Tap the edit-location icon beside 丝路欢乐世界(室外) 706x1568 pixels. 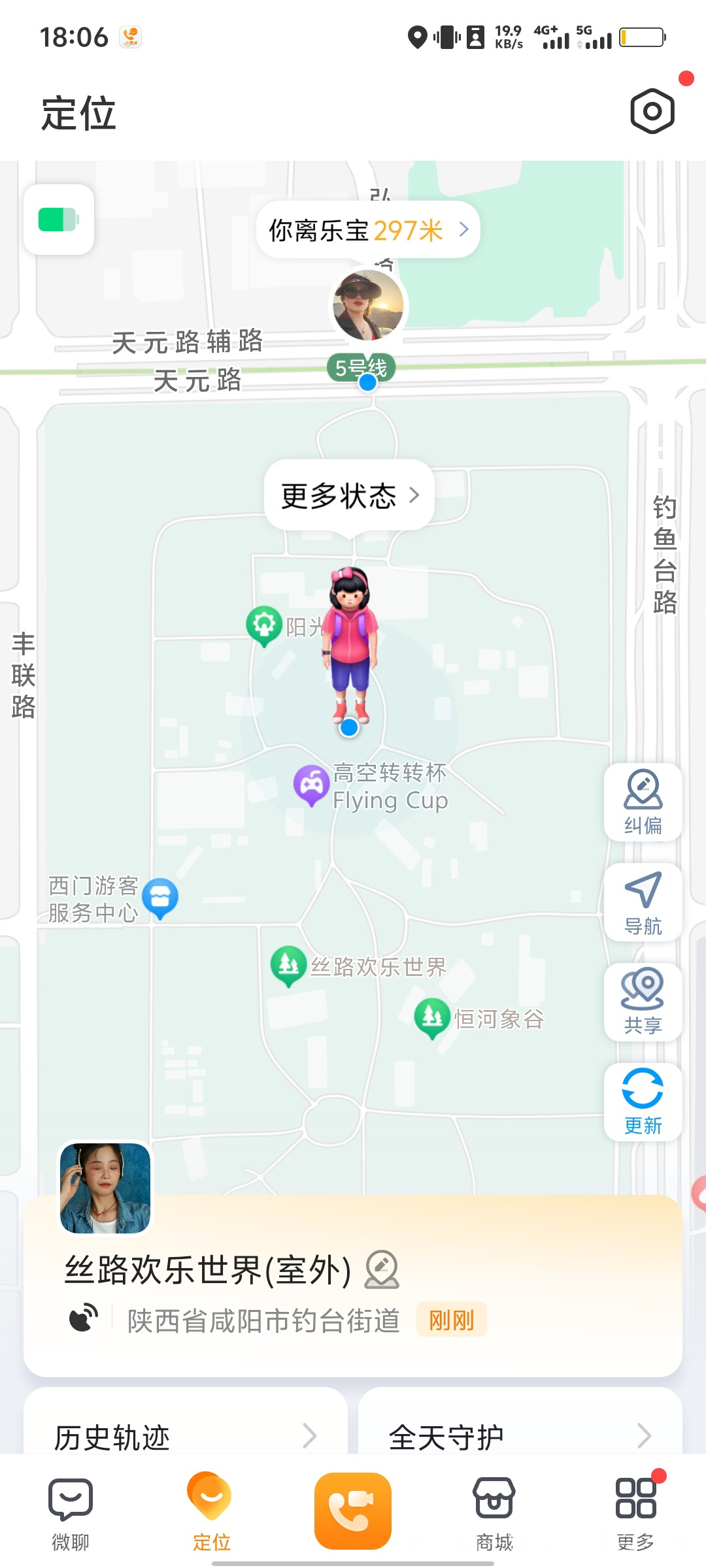382,1269
